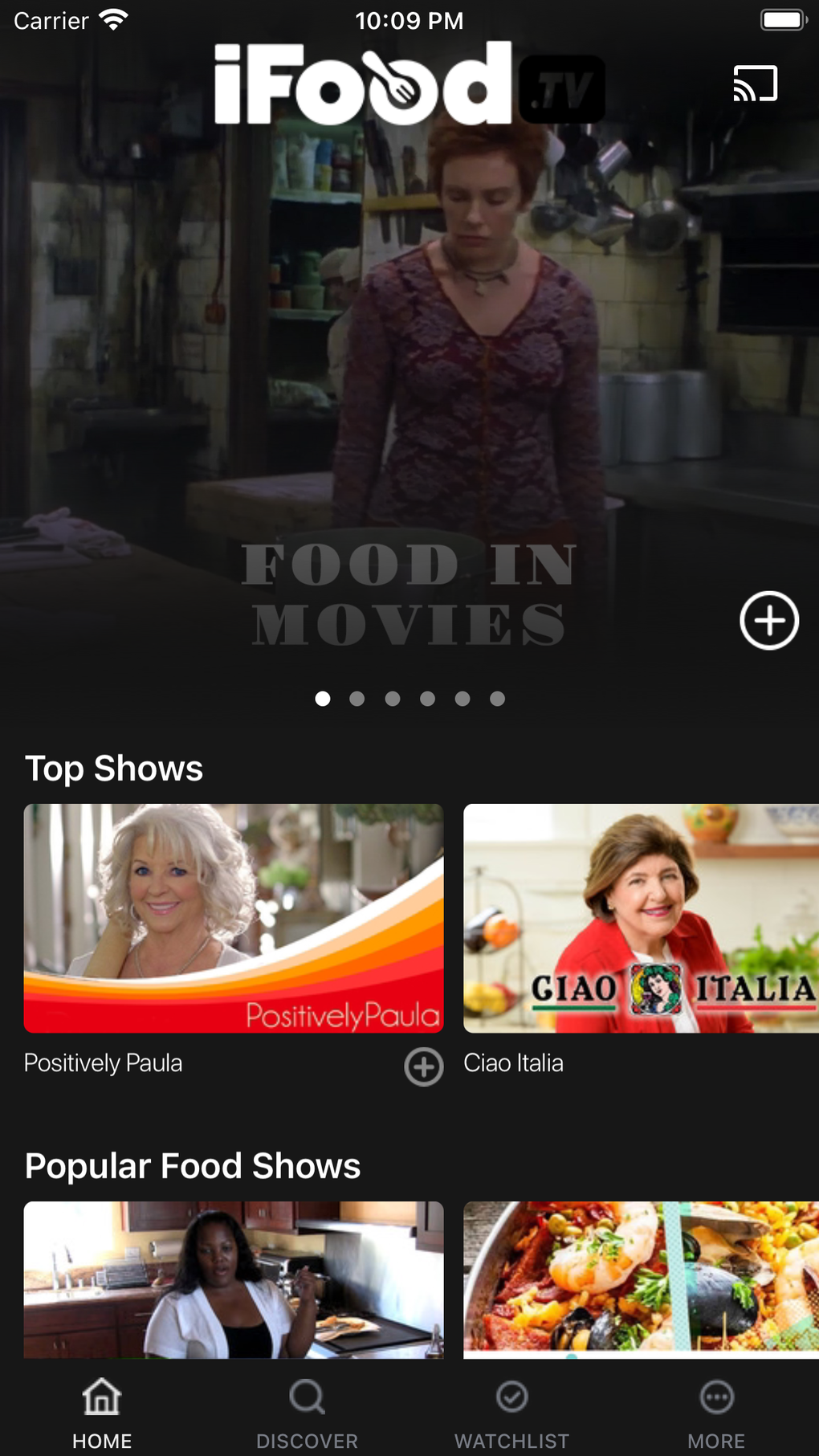819x1456 pixels.
Task: Select the fourth pagination dot
Action: (x=428, y=699)
